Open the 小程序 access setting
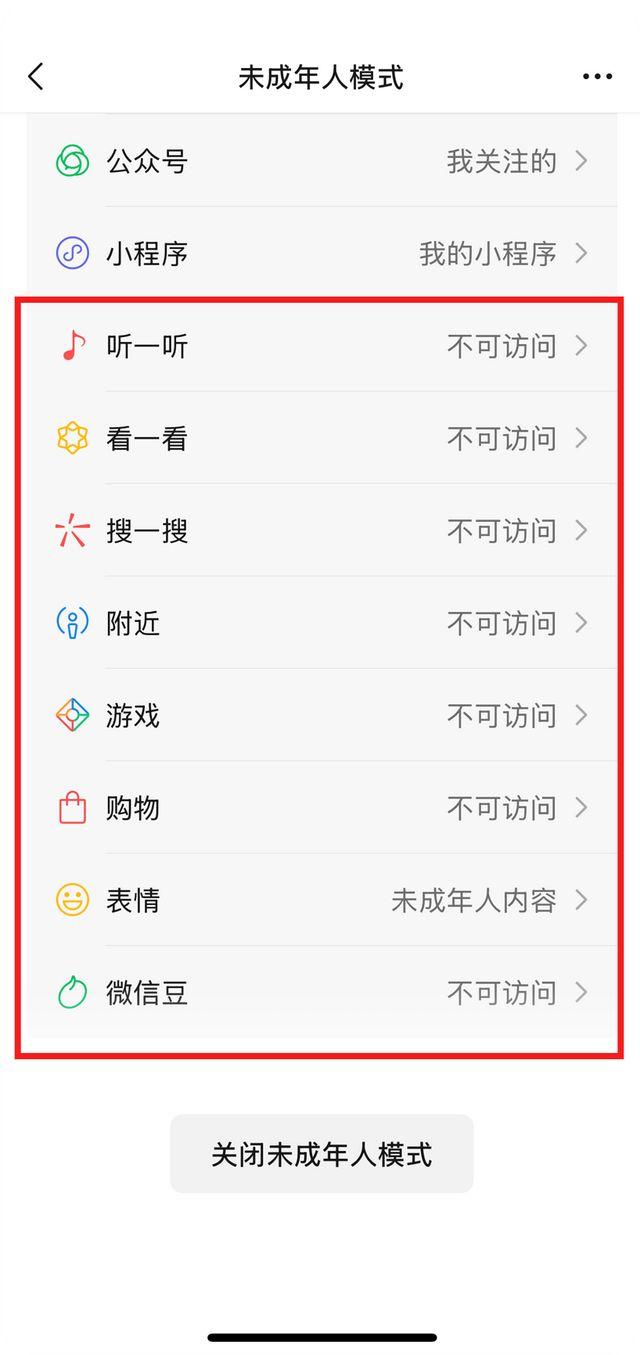This screenshot has height=1355, width=640. tap(321, 254)
